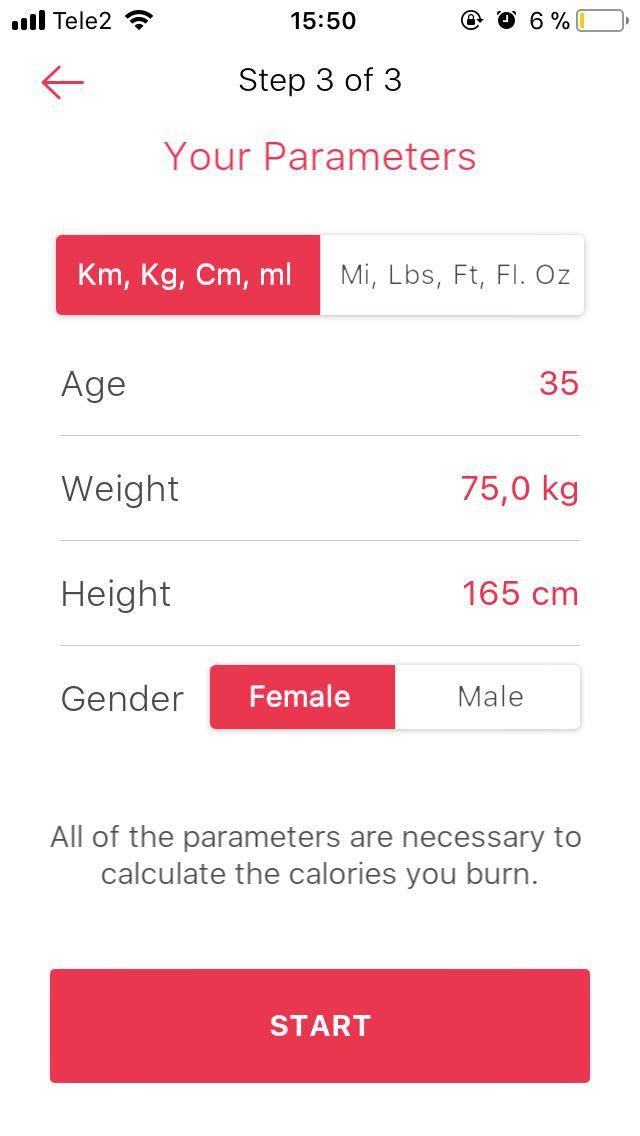Set gender to Male
Image resolution: width=640 pixels, height=1136 pixels.
pos(489,697)
